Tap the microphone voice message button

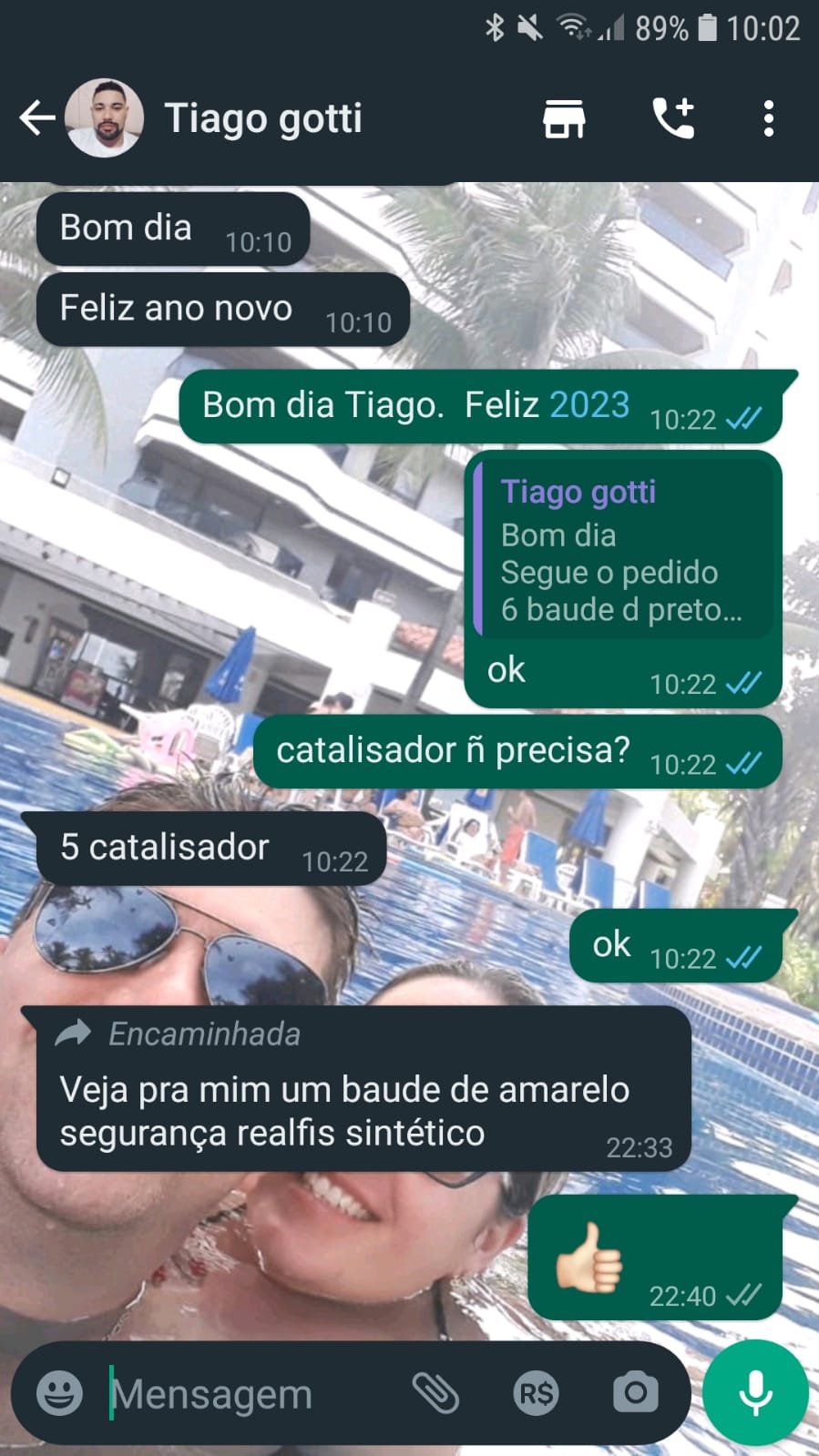(x=755, y=1392)
